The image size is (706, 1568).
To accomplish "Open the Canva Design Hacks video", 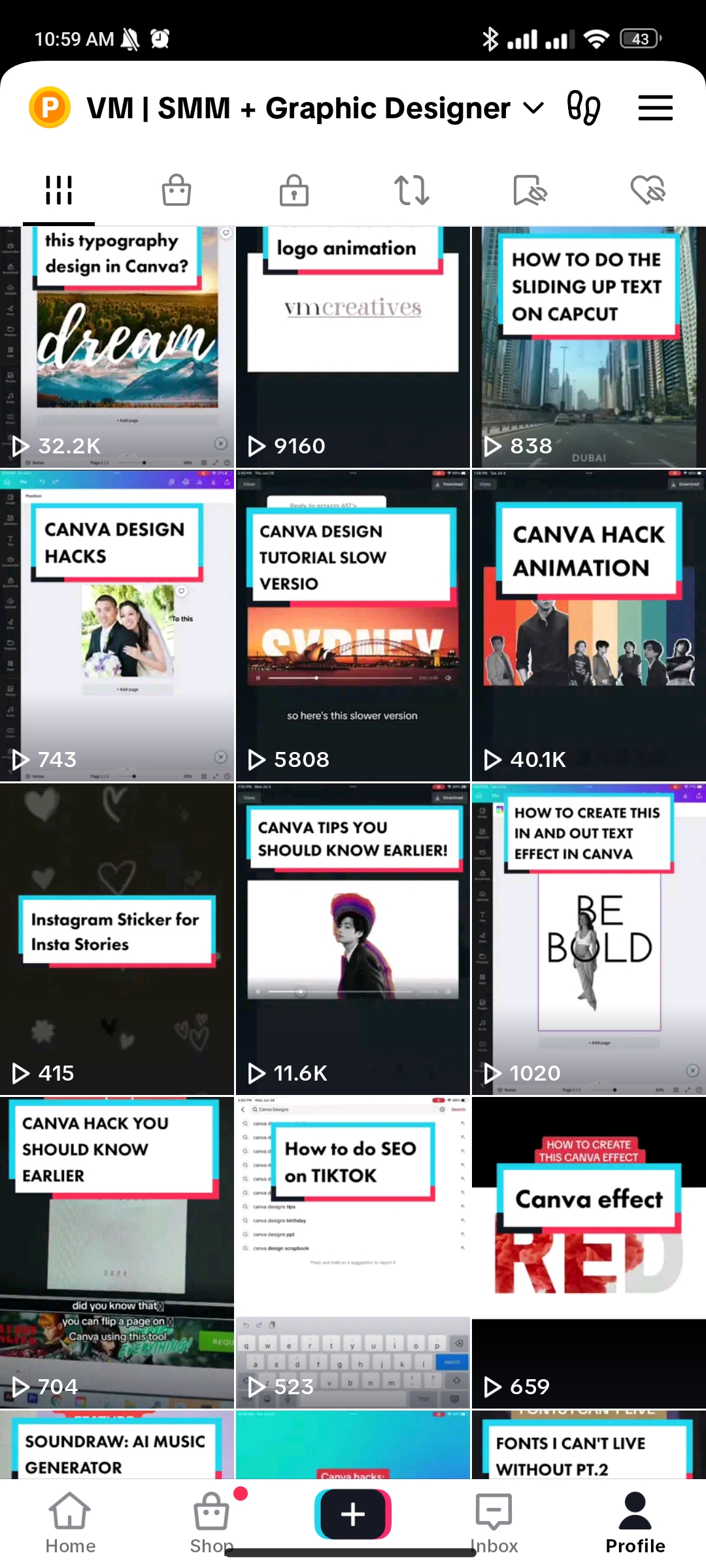I will pyautogui.click(x=117, y=625).
